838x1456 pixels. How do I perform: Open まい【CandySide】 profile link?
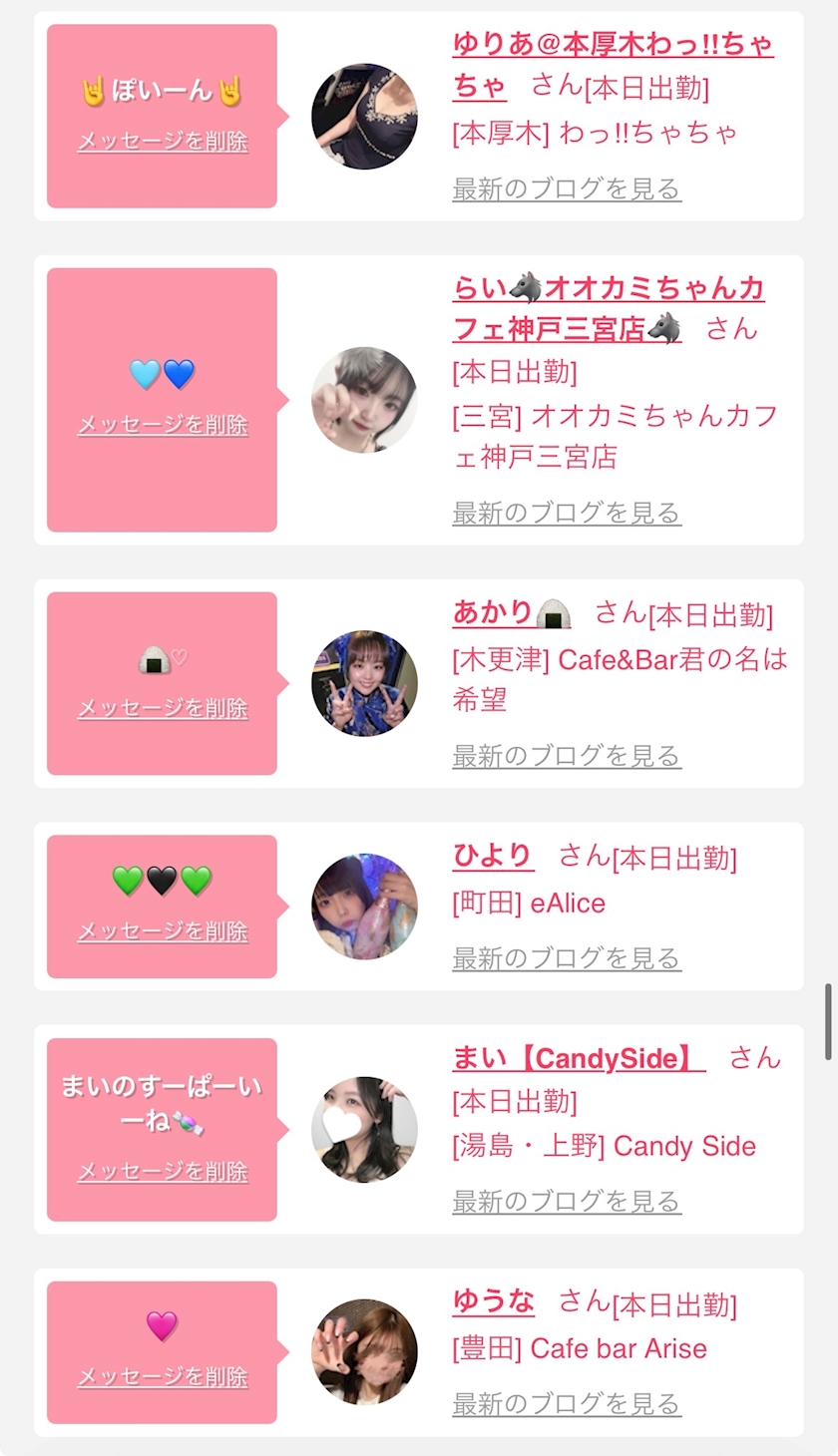[579, 1058]
